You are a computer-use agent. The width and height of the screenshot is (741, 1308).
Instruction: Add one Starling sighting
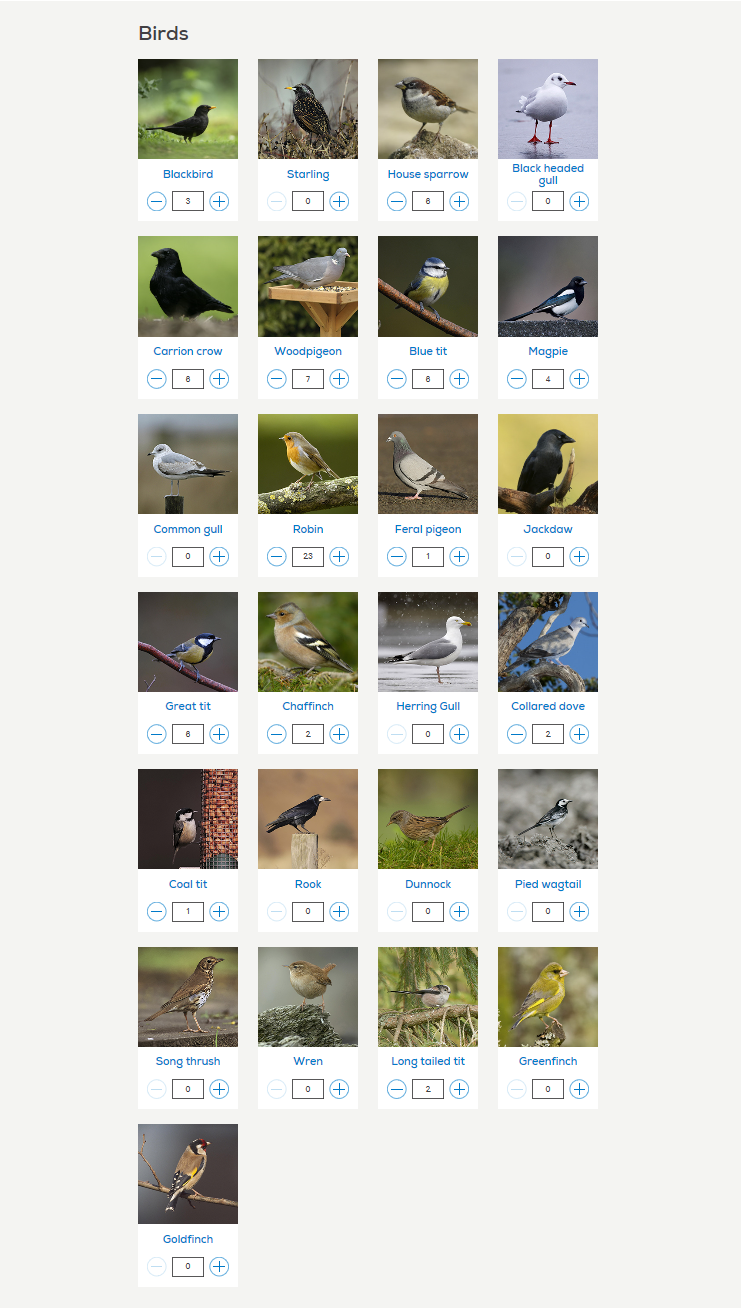339,201
